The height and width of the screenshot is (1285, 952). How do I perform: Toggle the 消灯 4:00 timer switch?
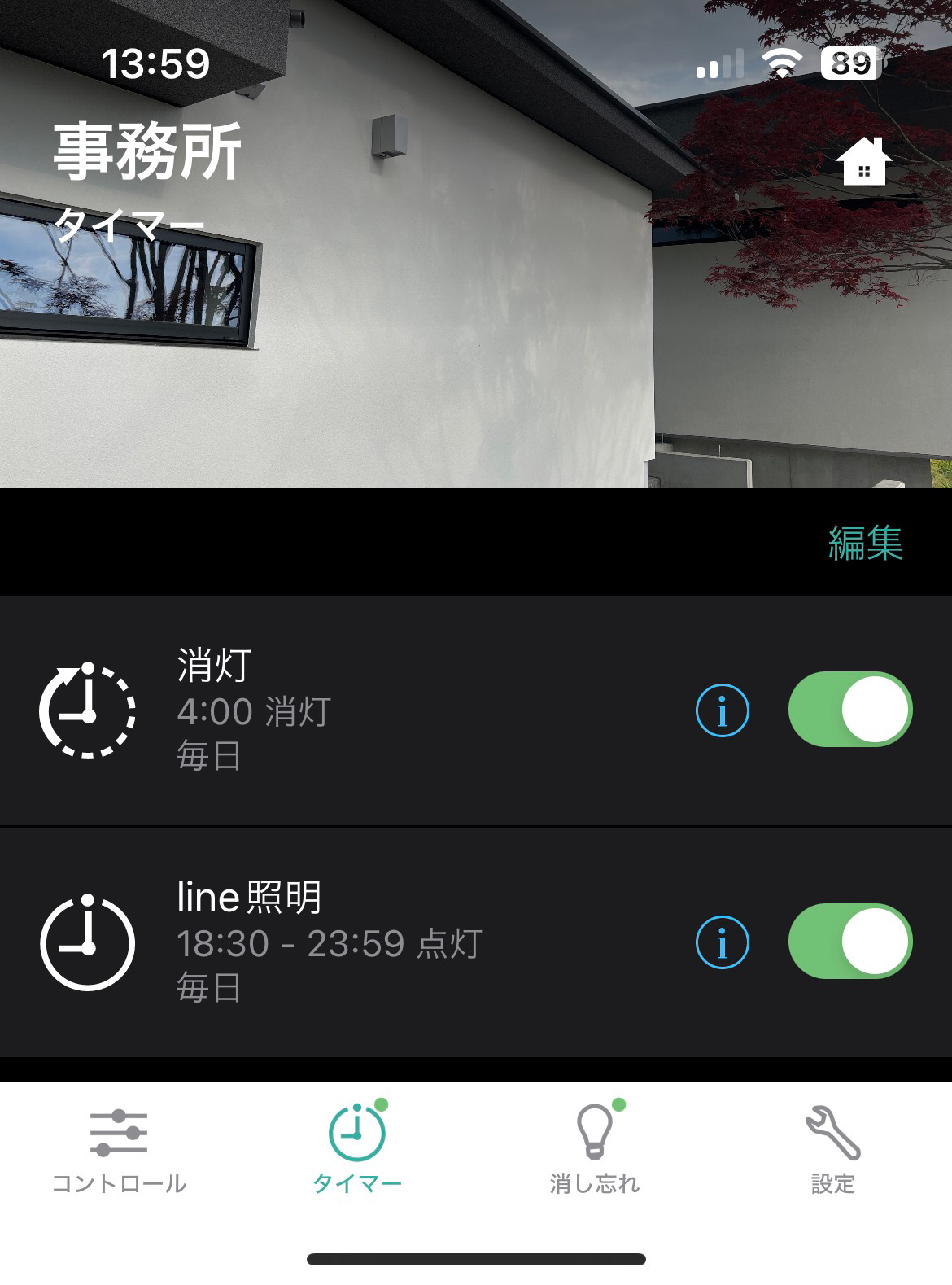click(850, 710)
